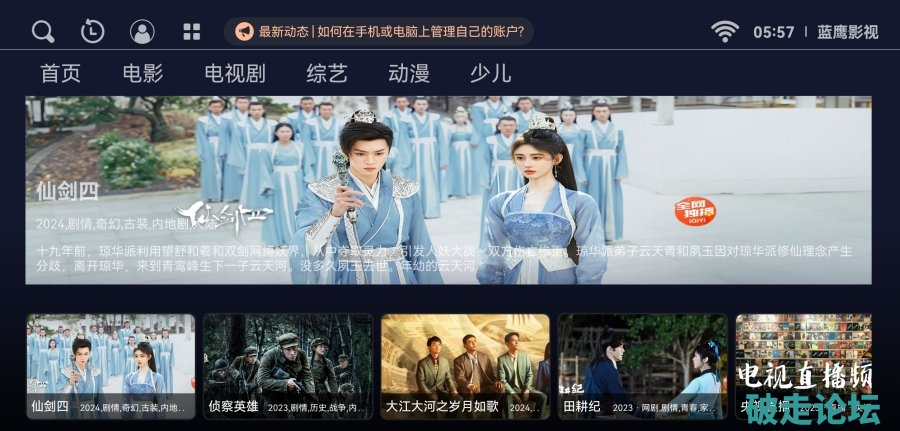Open the 田耕纪 card
This screenshot has height=431, width=900.
pyautogui.click(x=643, y=365)
